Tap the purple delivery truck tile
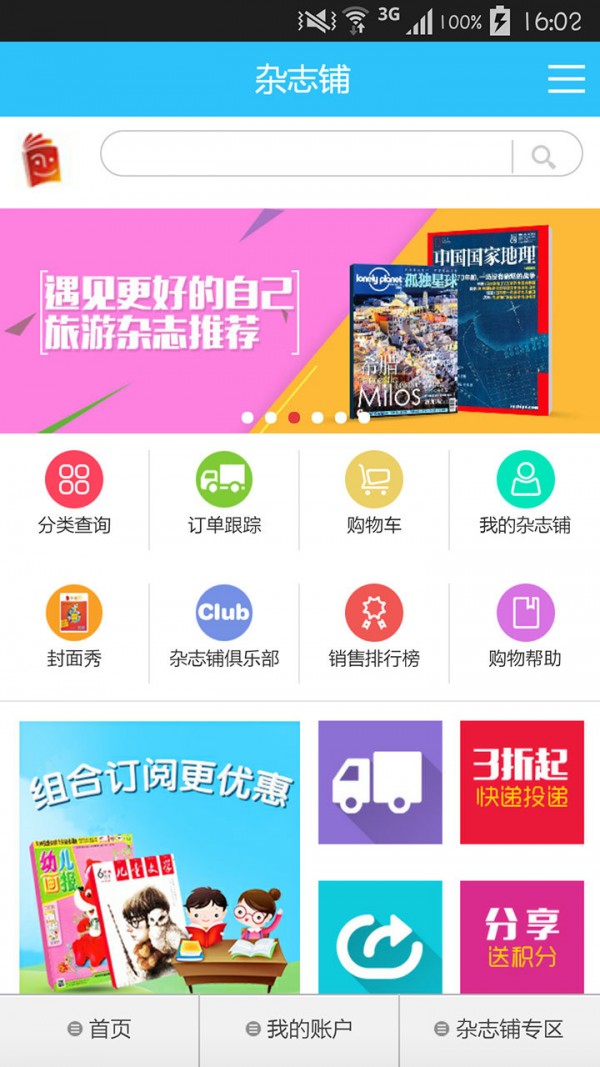600x1067 pixels. point(380,782)
